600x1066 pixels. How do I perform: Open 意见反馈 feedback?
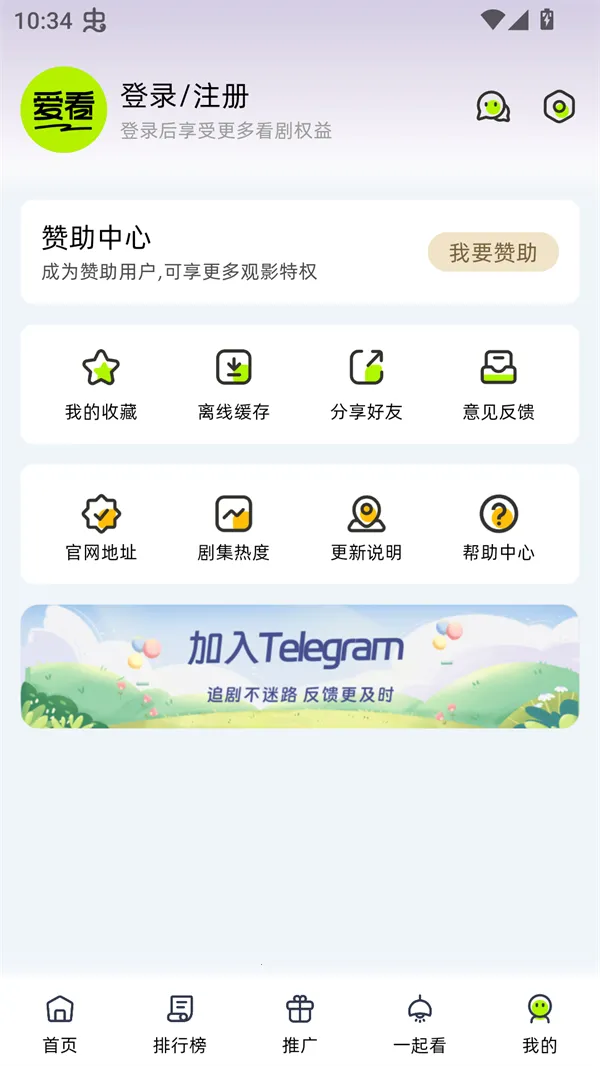[498, 384]
